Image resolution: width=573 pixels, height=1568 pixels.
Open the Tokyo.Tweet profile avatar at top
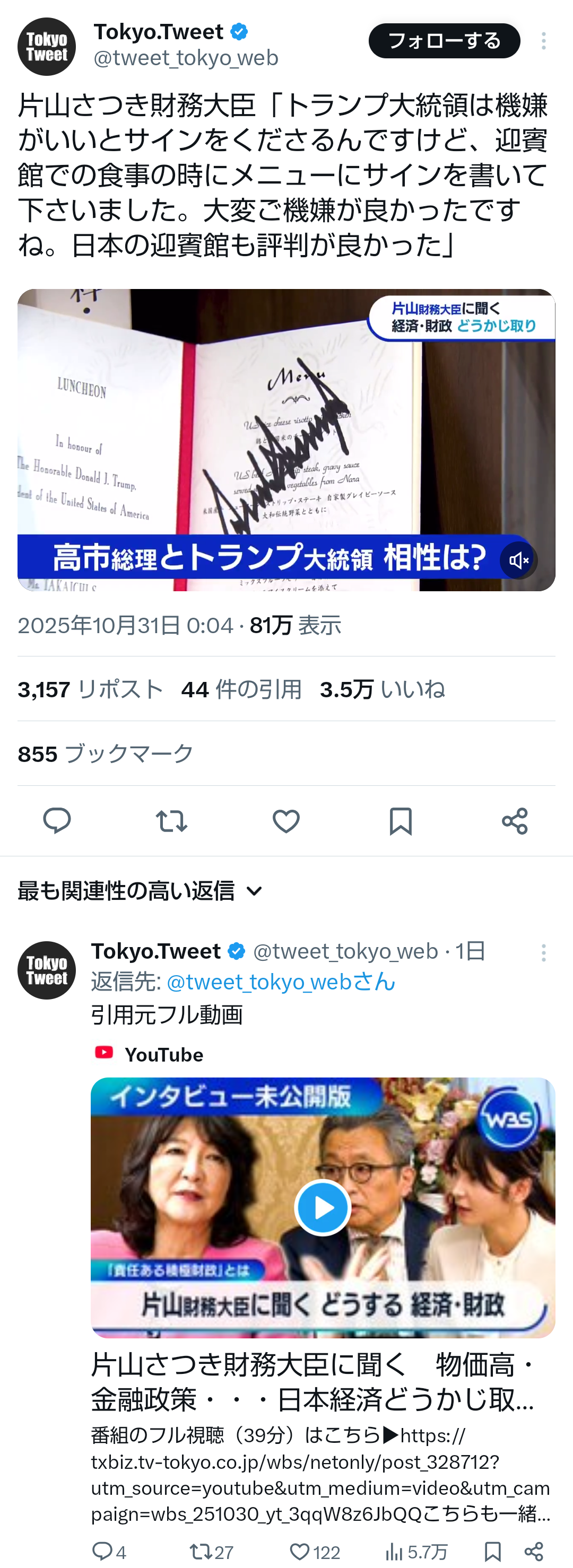(x=47, y=47)
